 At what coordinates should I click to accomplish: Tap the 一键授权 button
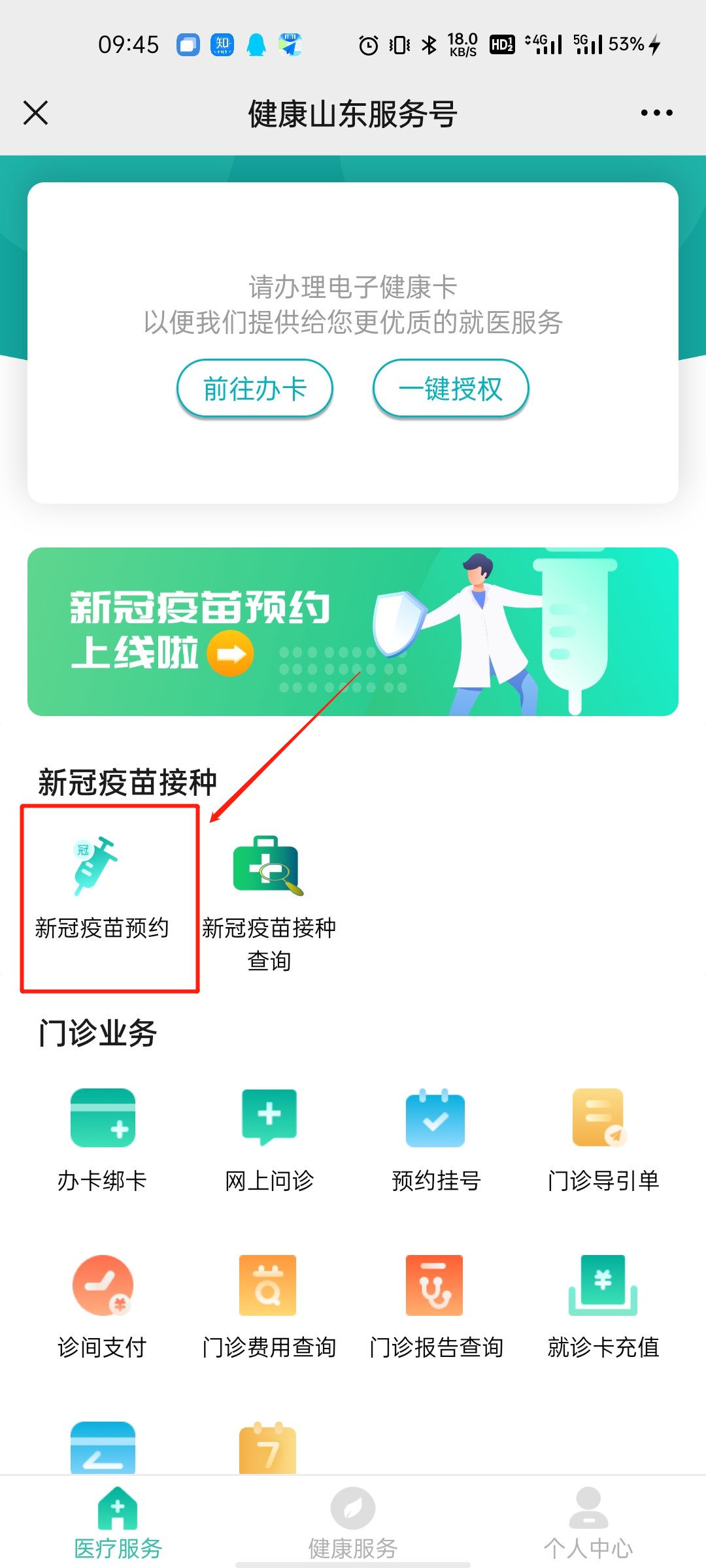pyautogui.click(x=450, y=389)
